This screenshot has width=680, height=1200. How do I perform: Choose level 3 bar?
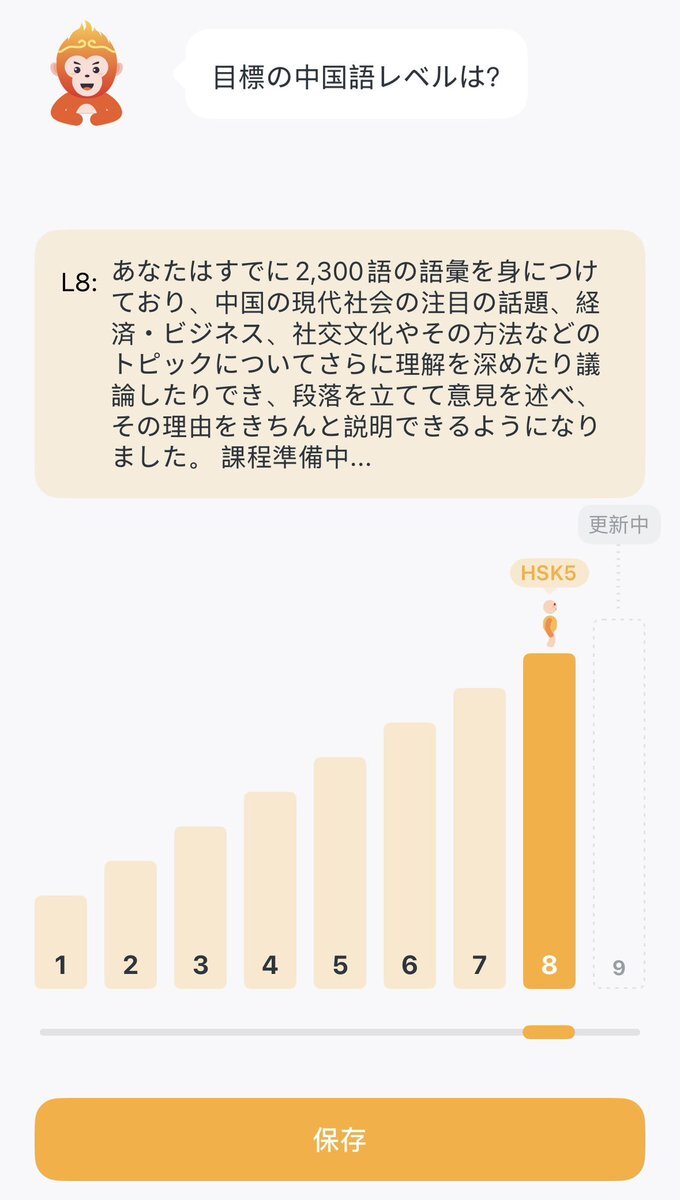pos(200,908)
